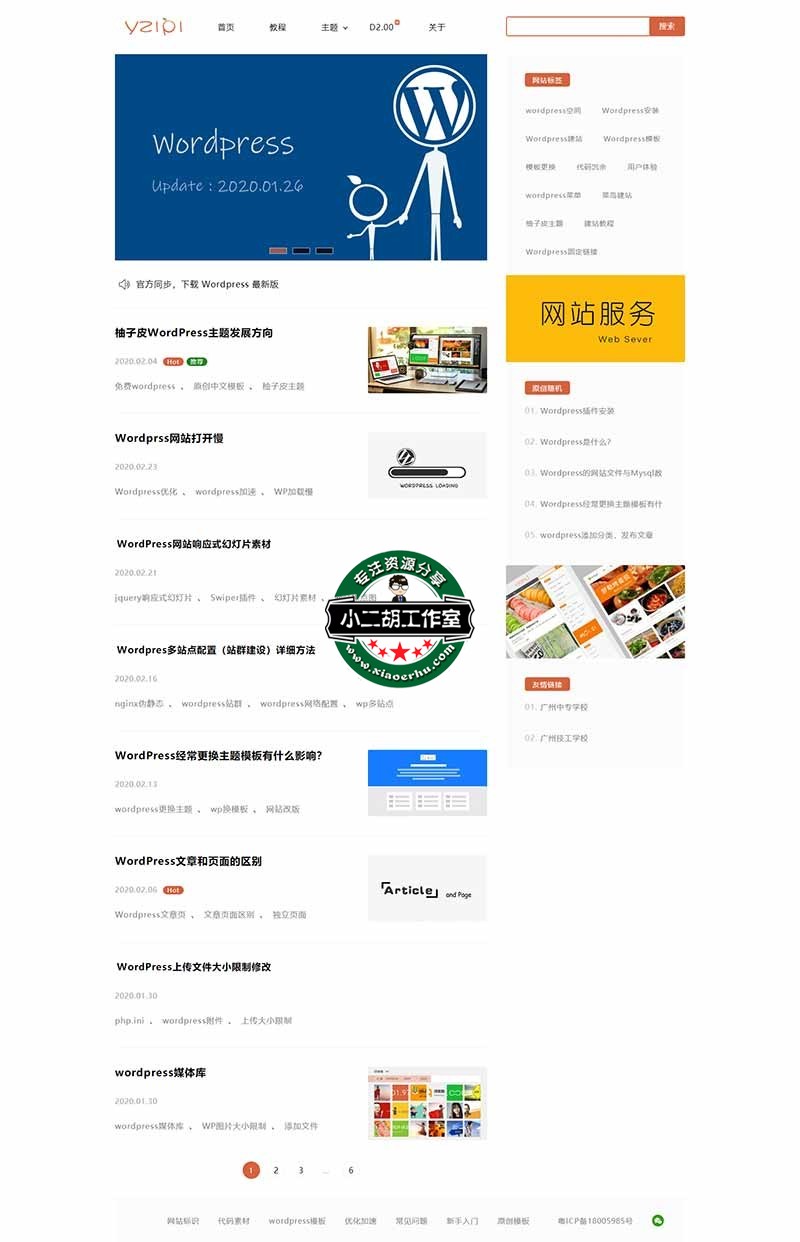Open random post Wordpress插件安装
The height and width of the screenshot is (1242, 800).
[x=577, y=411]
